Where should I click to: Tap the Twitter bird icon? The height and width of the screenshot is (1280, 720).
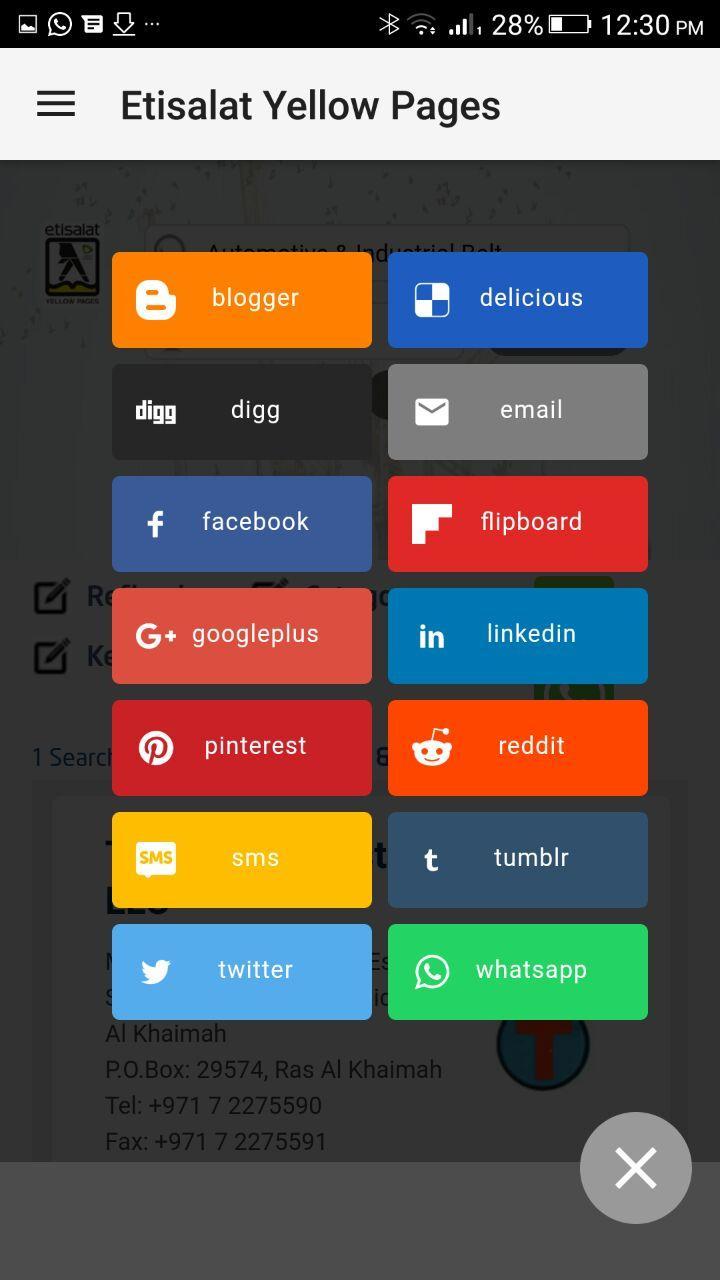(155, 970)
